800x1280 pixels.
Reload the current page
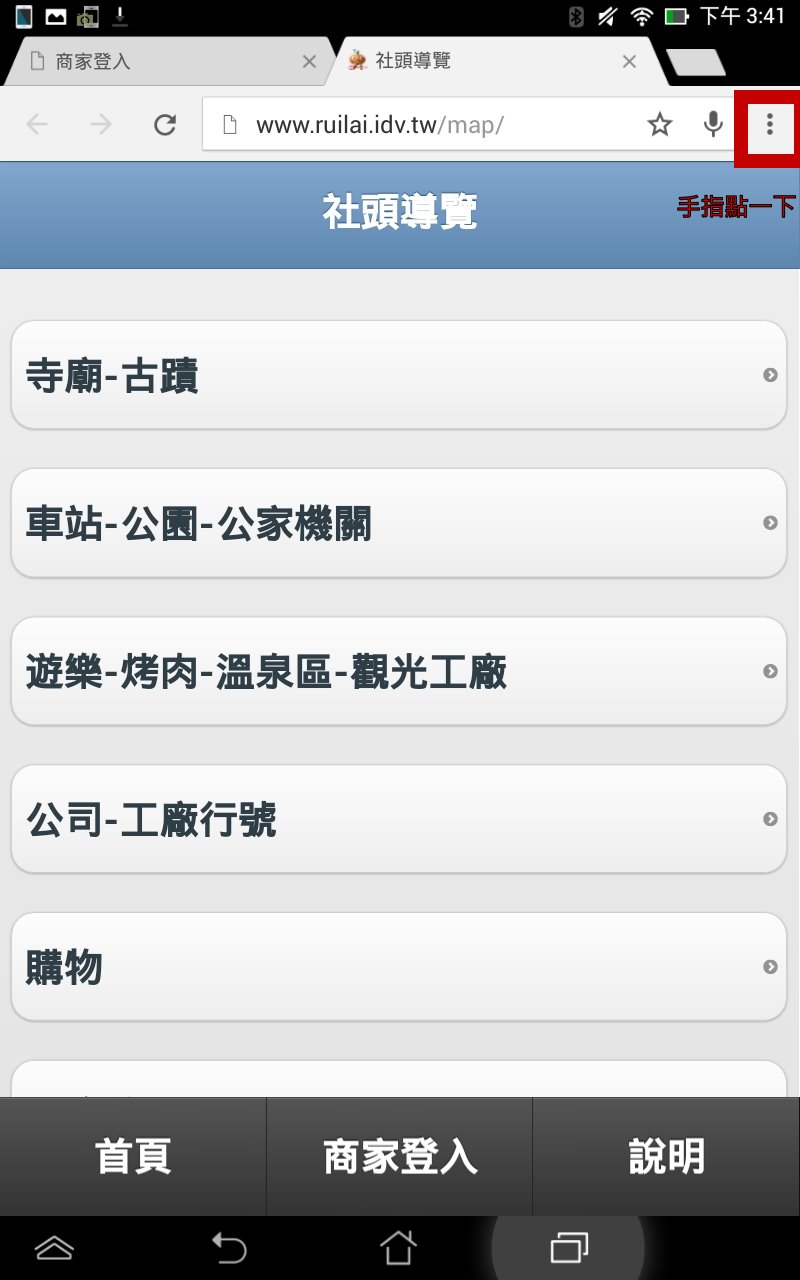pyautogui.click(x=165, y=125)
